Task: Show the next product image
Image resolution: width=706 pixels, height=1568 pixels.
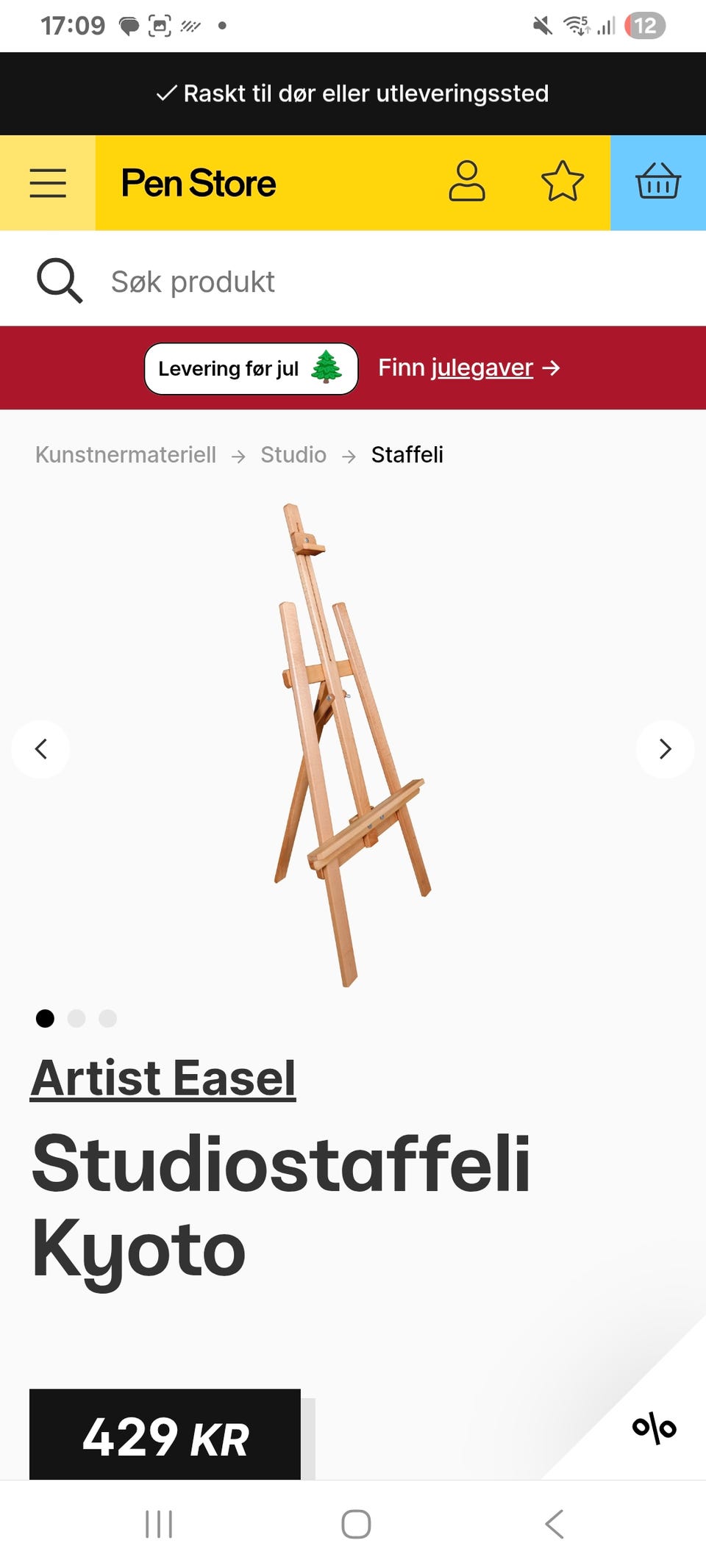Action: click(x=665, y=748)
